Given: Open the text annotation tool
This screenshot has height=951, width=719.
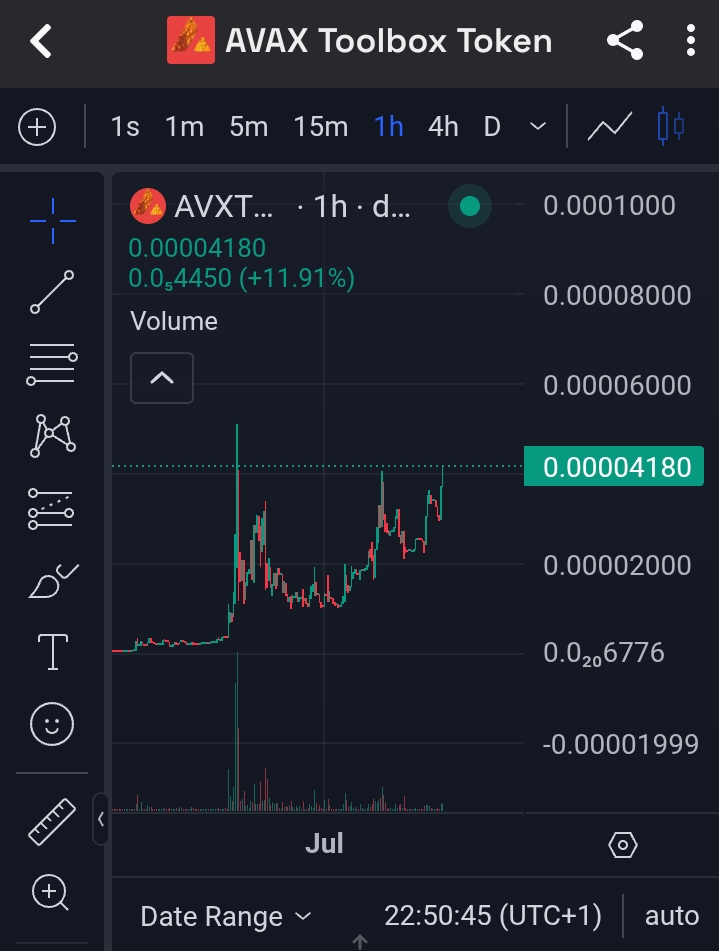Looking at the screenshot, I should 52,652.
